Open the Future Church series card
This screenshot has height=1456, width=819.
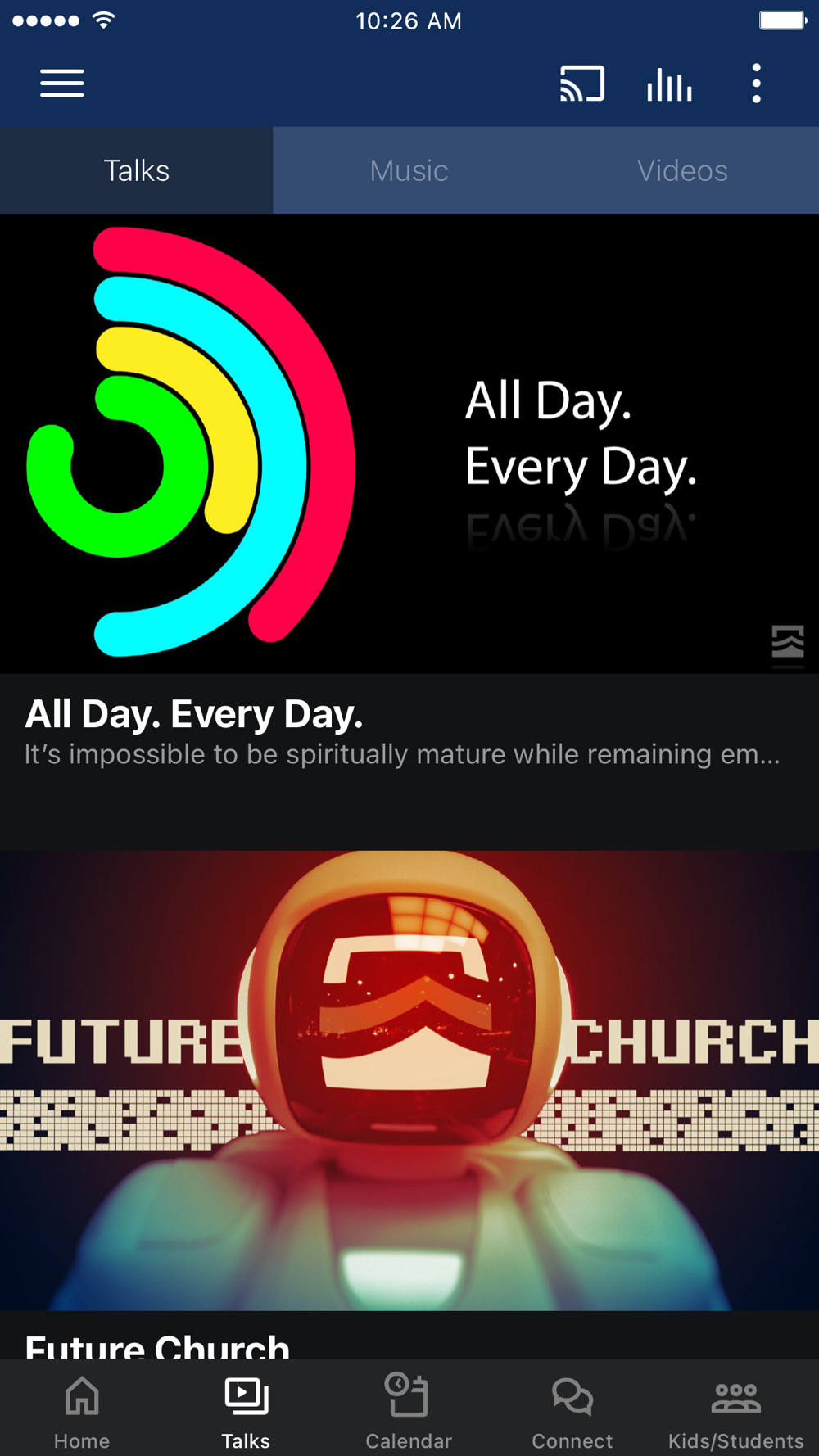(409, 1106)
